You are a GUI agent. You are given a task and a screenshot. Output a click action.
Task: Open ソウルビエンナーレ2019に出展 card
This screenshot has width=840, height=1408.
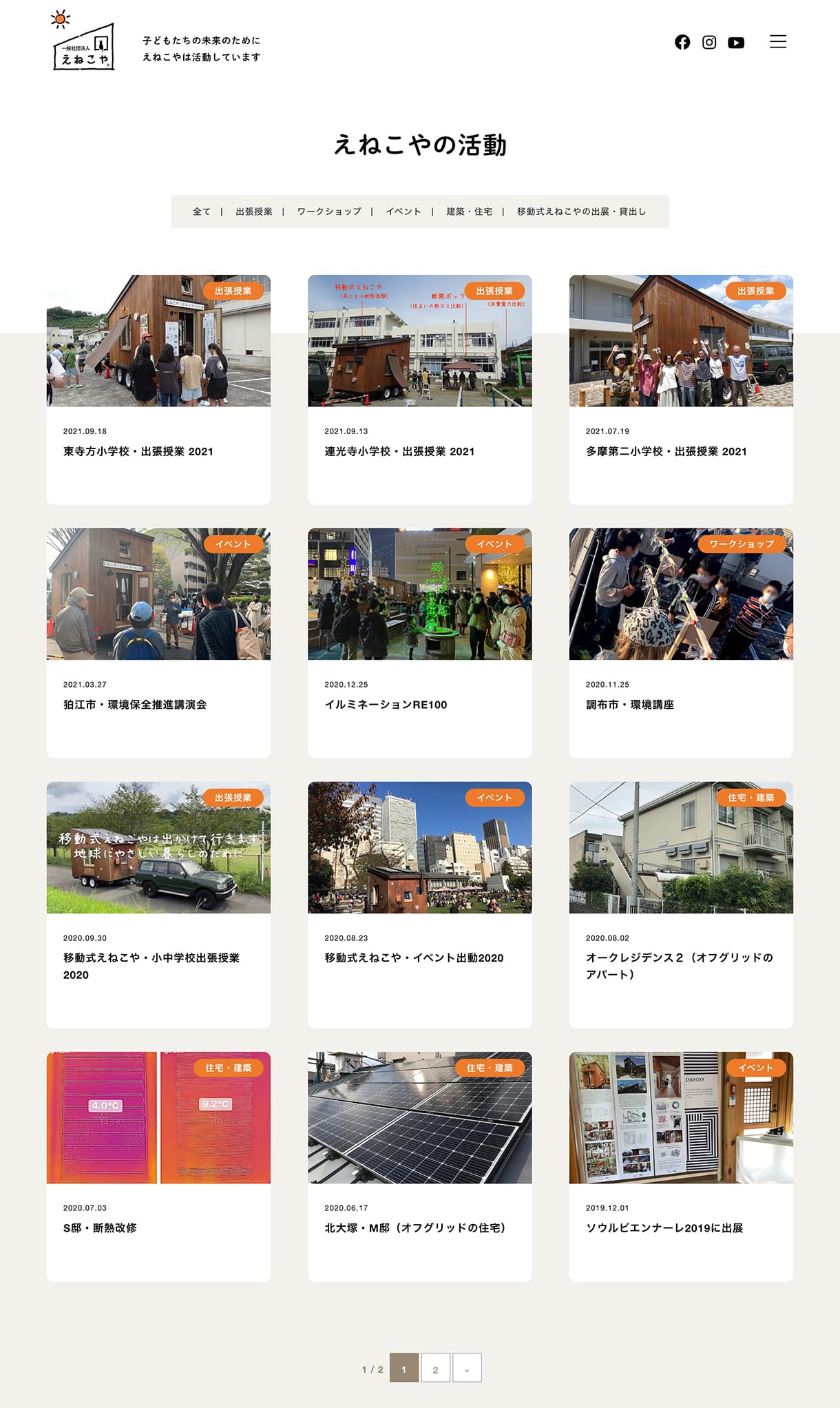pyautogui.click(x=681, y=1166)
